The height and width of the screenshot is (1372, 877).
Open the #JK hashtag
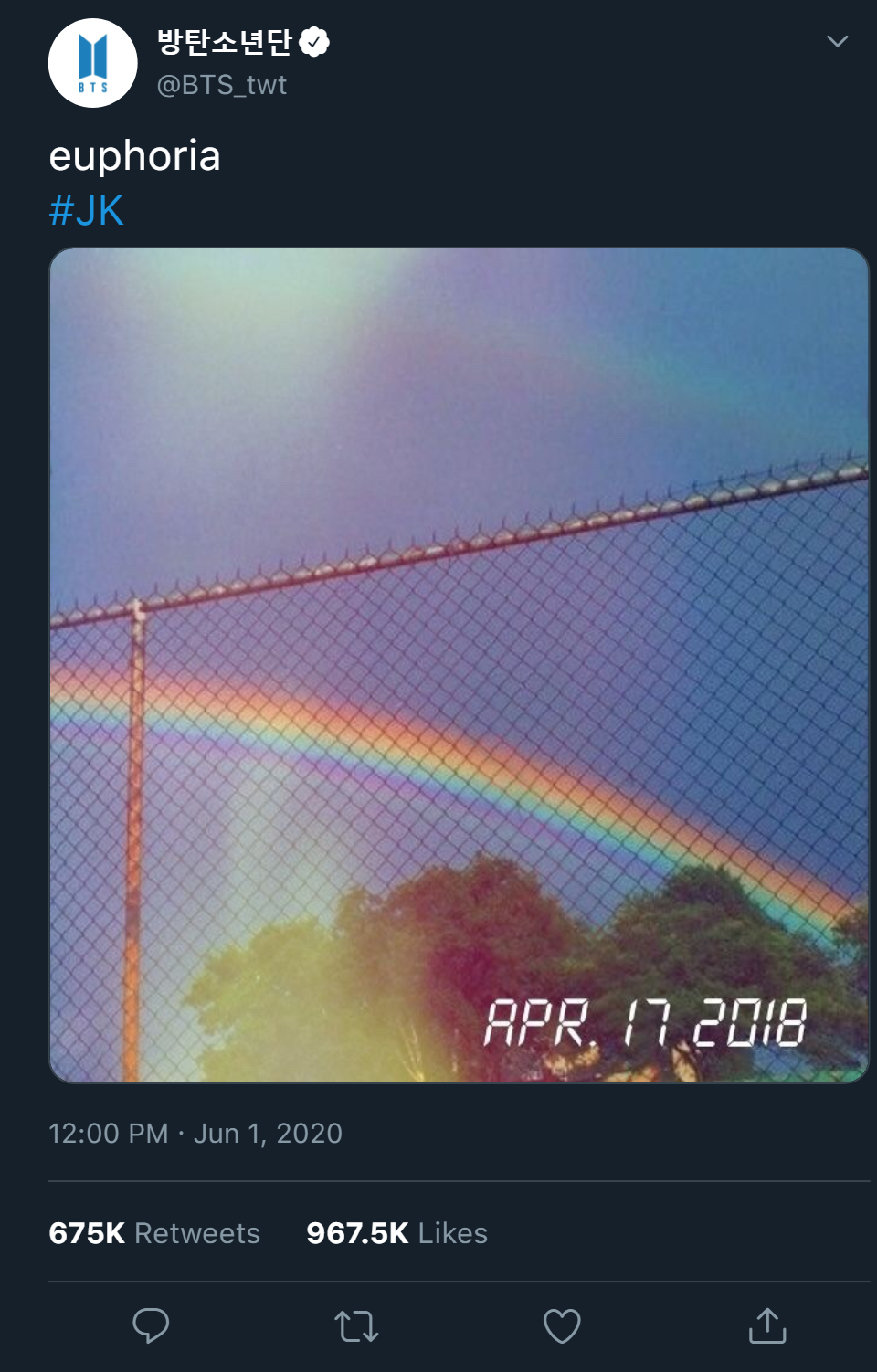pos(86,211)
